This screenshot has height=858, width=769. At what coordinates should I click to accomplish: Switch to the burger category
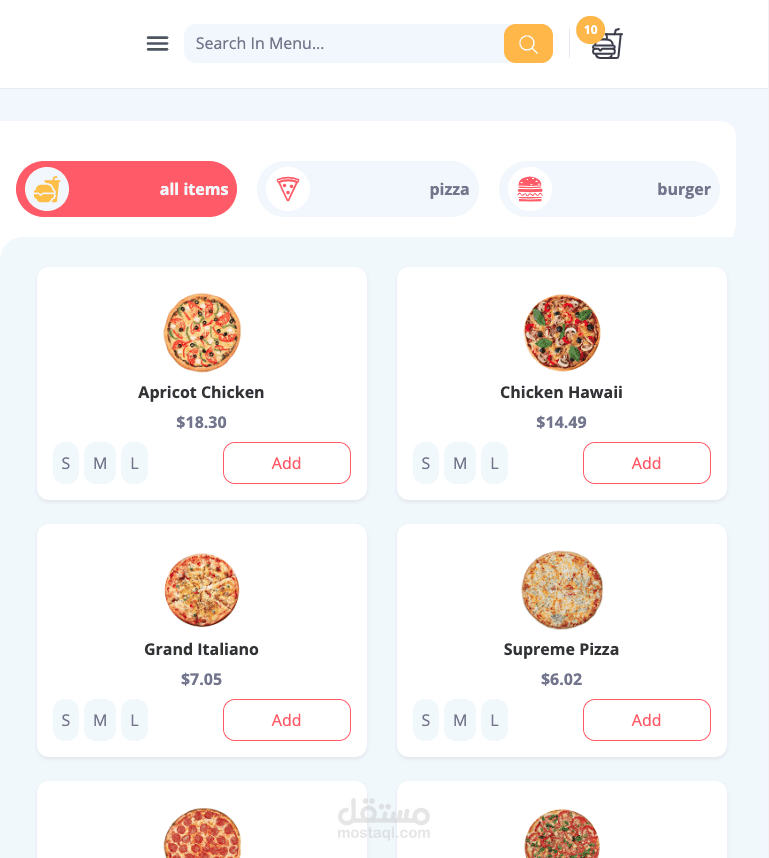[609, 189]
